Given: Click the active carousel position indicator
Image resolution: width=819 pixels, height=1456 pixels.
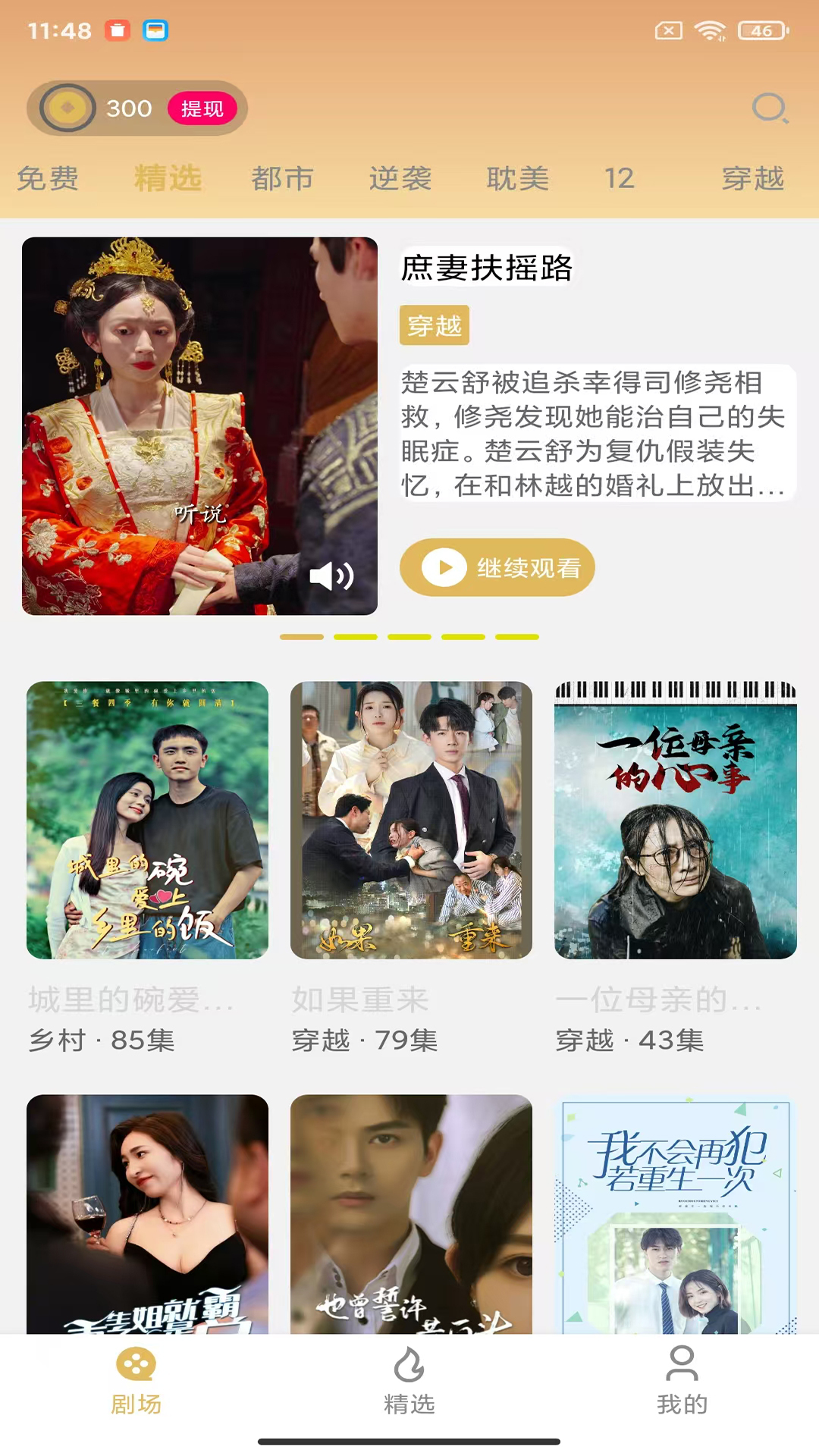Looking at the screenshot, I should click(302, 638).
